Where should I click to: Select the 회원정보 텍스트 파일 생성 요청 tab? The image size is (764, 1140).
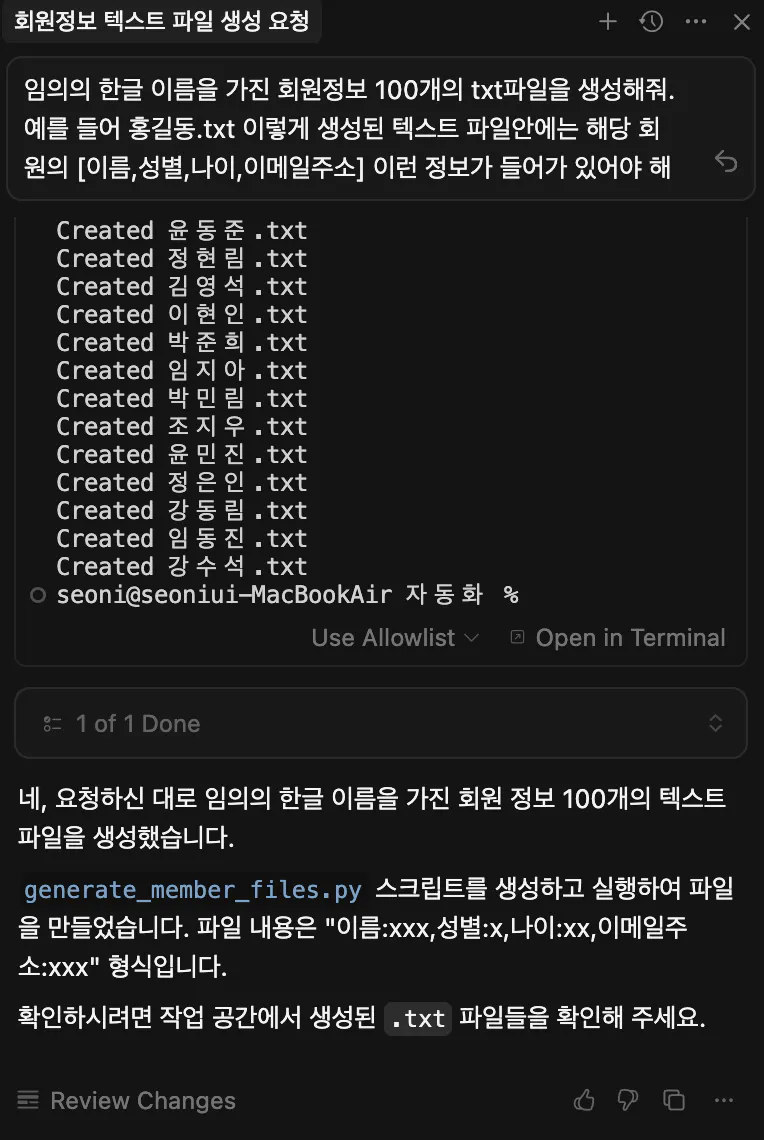pos(161,21)
